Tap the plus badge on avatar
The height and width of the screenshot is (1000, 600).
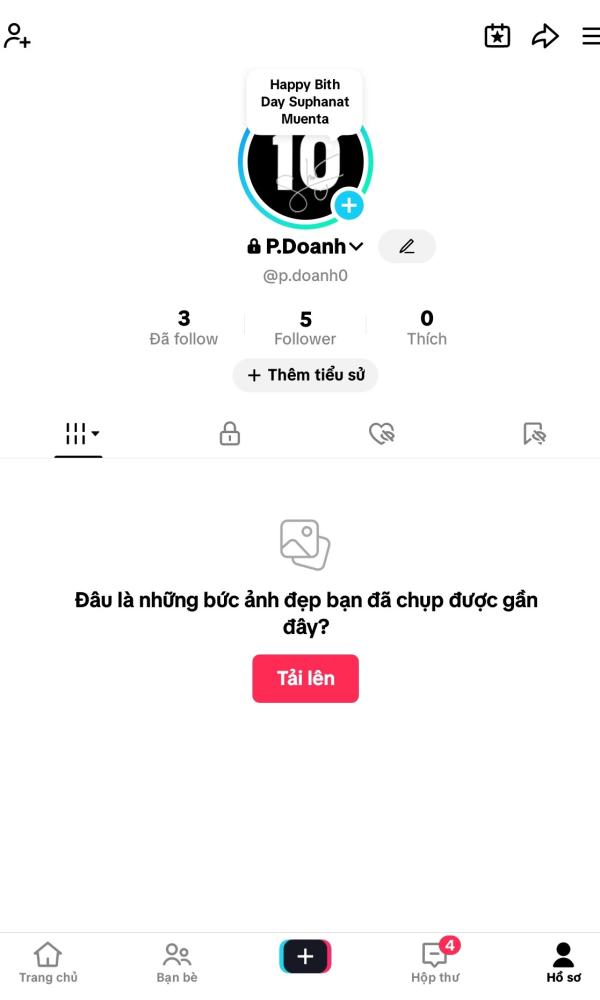point(348,205)
